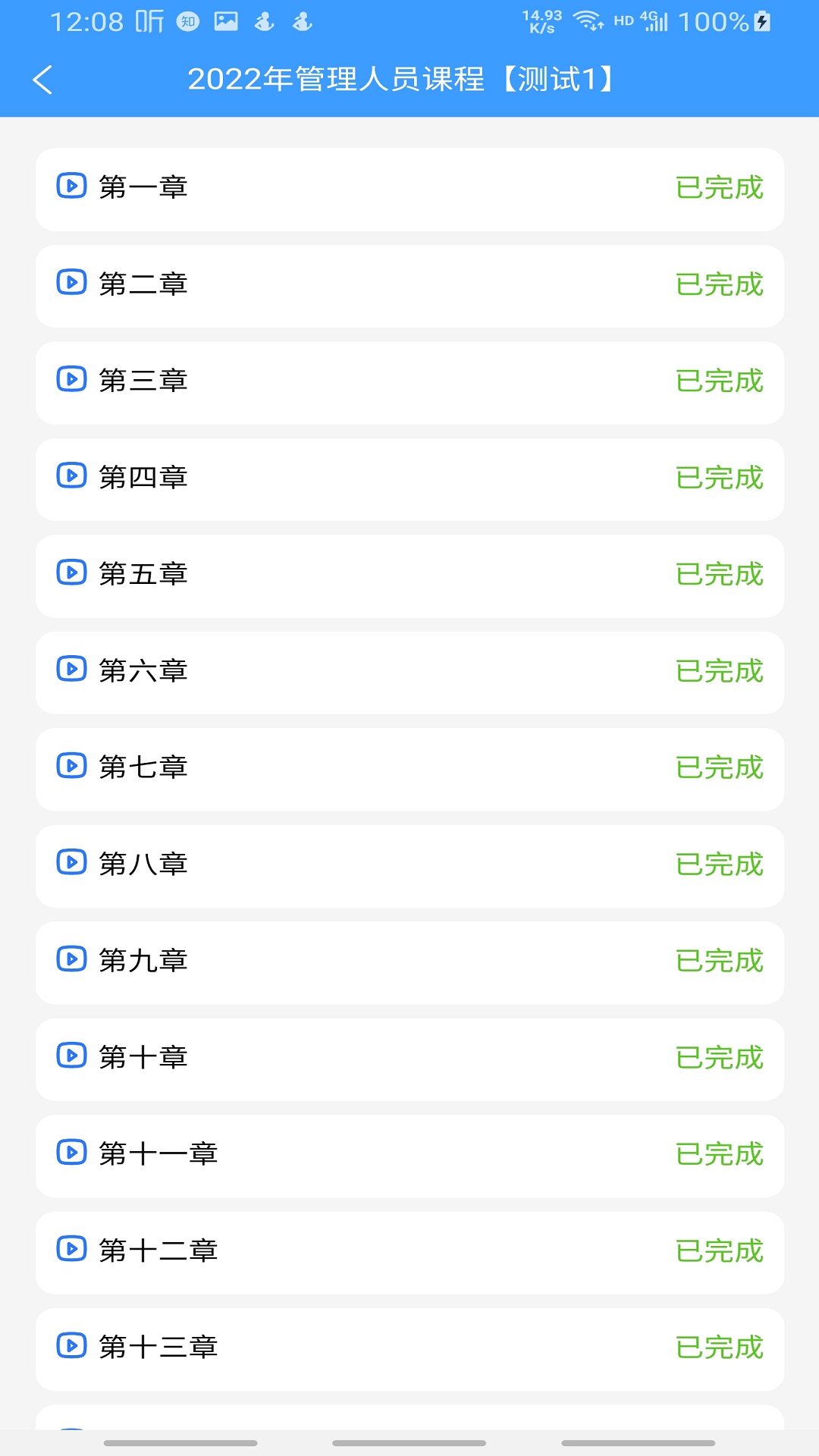Open chapter 第七章
The height and width of the screenshot is (1456, 819).
(x=409, y=769)
